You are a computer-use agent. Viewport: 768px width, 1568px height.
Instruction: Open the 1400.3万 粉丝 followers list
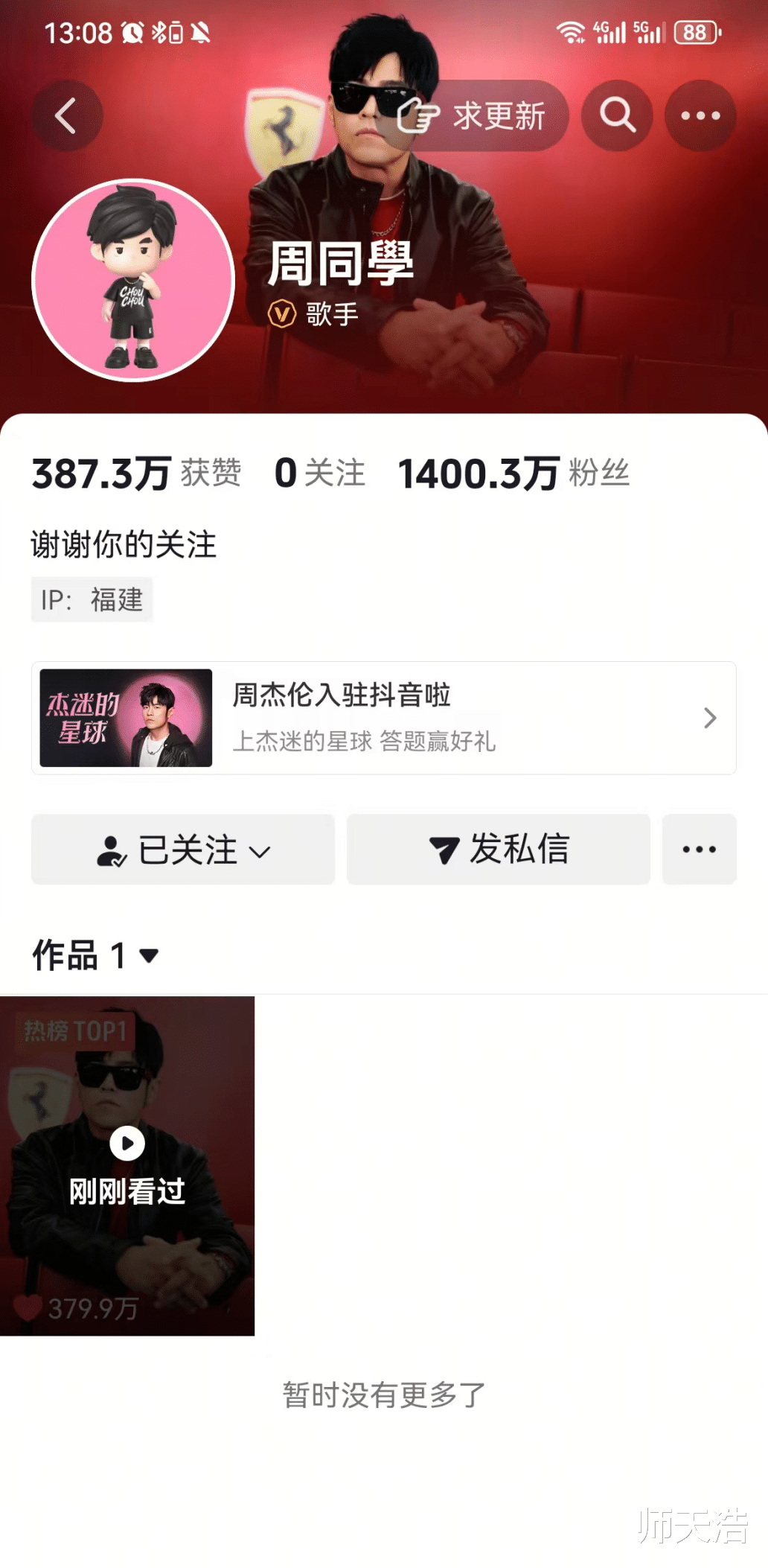pos(513,474)
